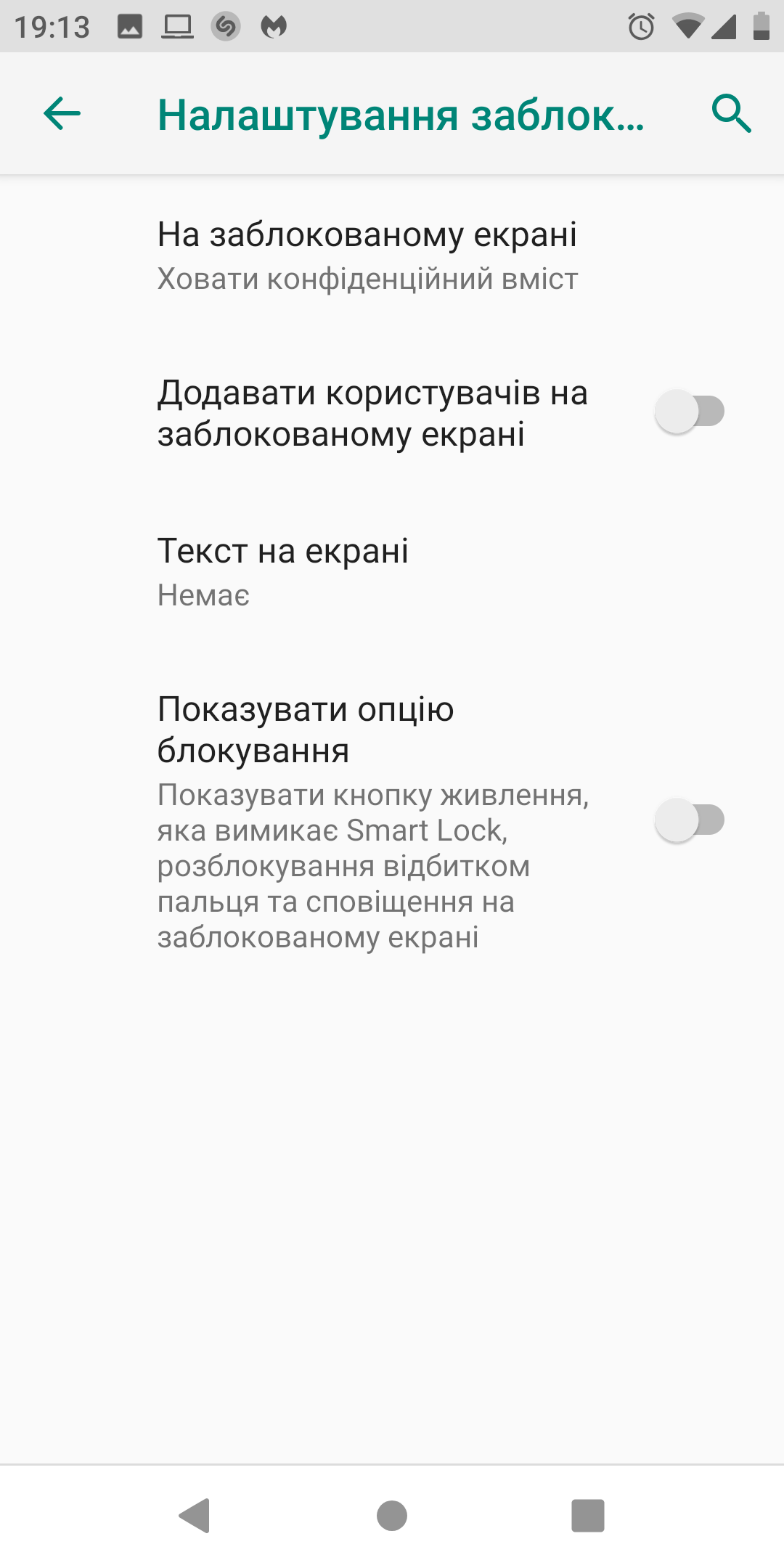Open the На заблокованому екрані setting
The width and height of the screenshot is (784, 1568).
(x=392, y=256)
